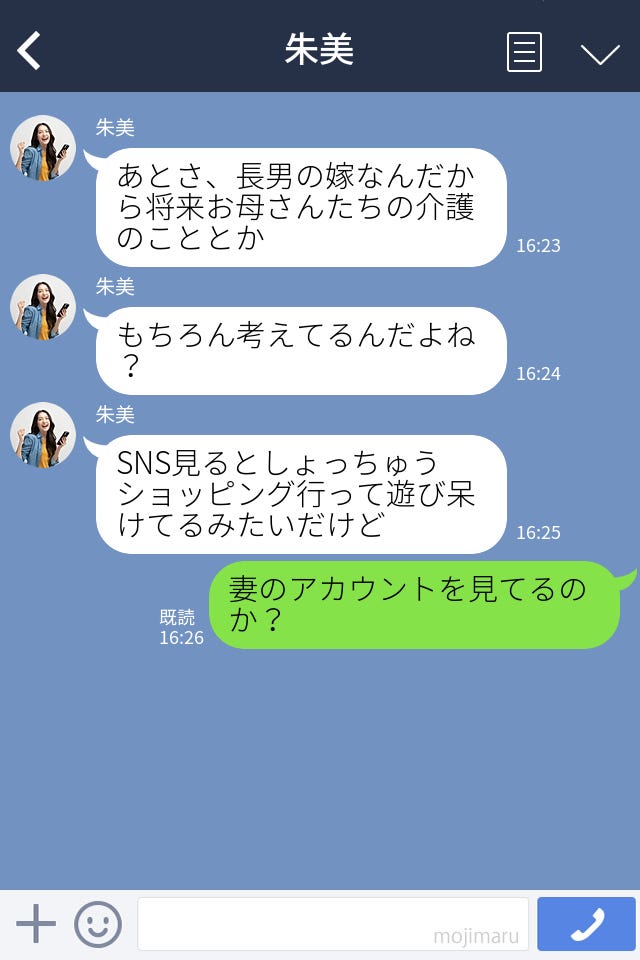Focus the message text field
The image size is (640, 960).
[x=332, y=924]
